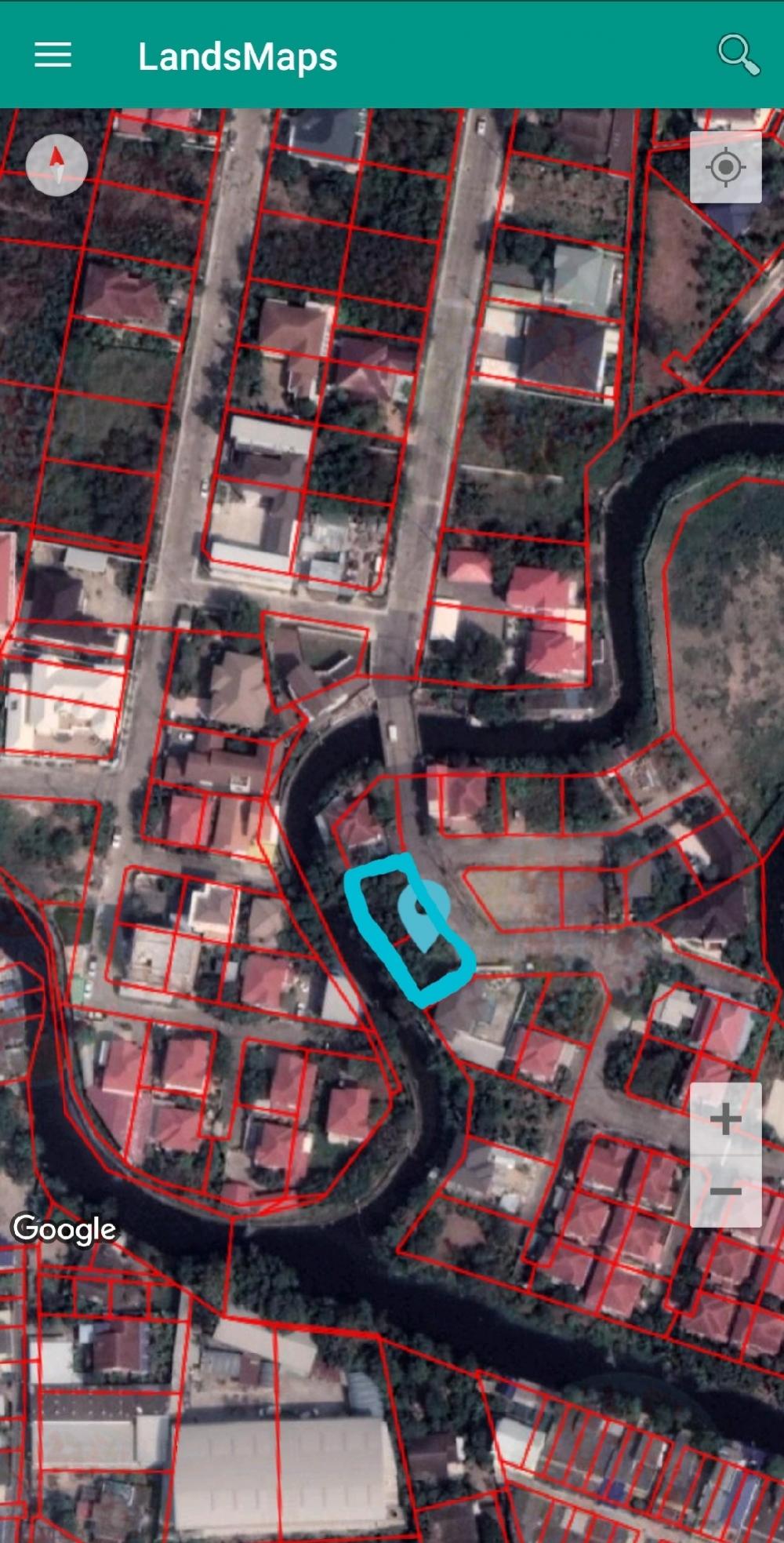Open the hamburger navigation menu

point(53,56)
